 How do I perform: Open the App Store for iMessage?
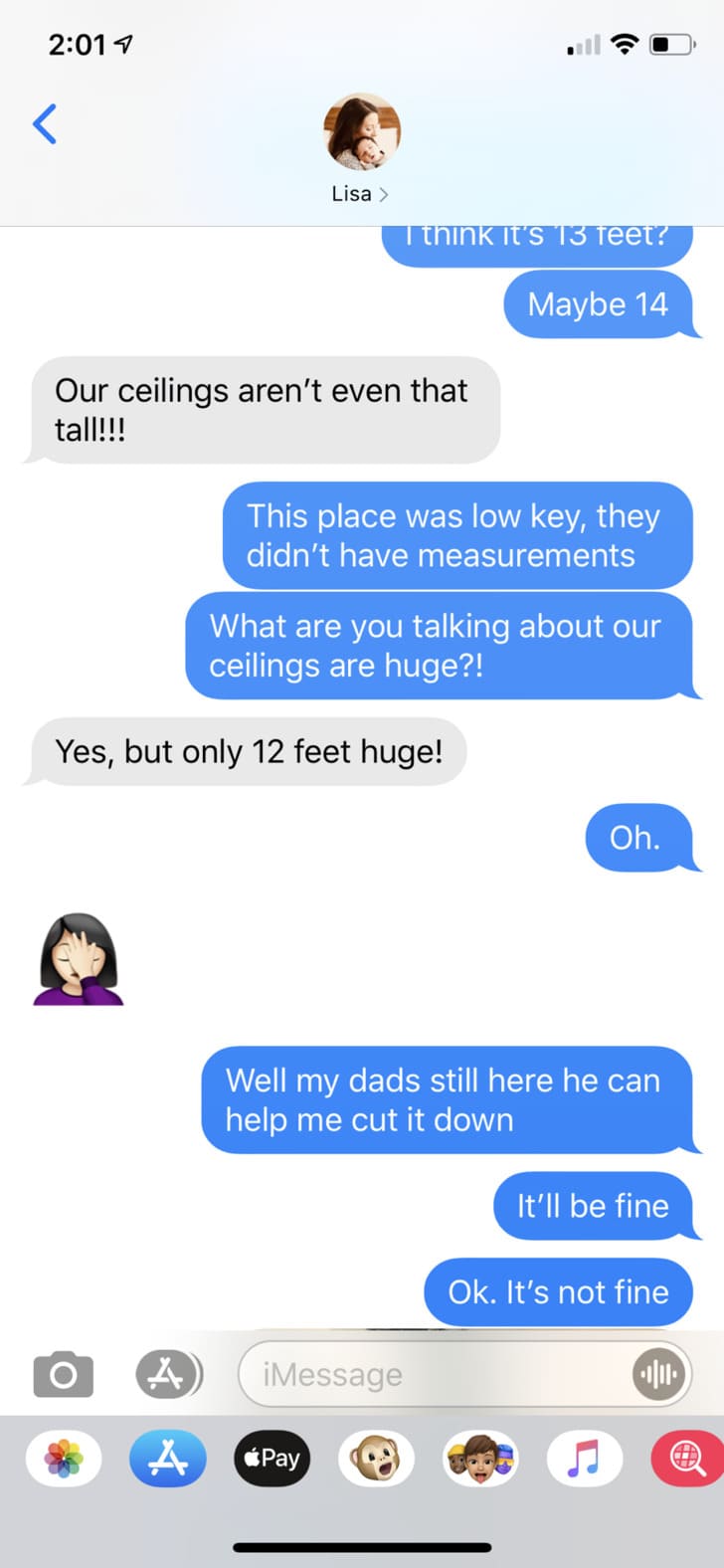point(168,1459)
